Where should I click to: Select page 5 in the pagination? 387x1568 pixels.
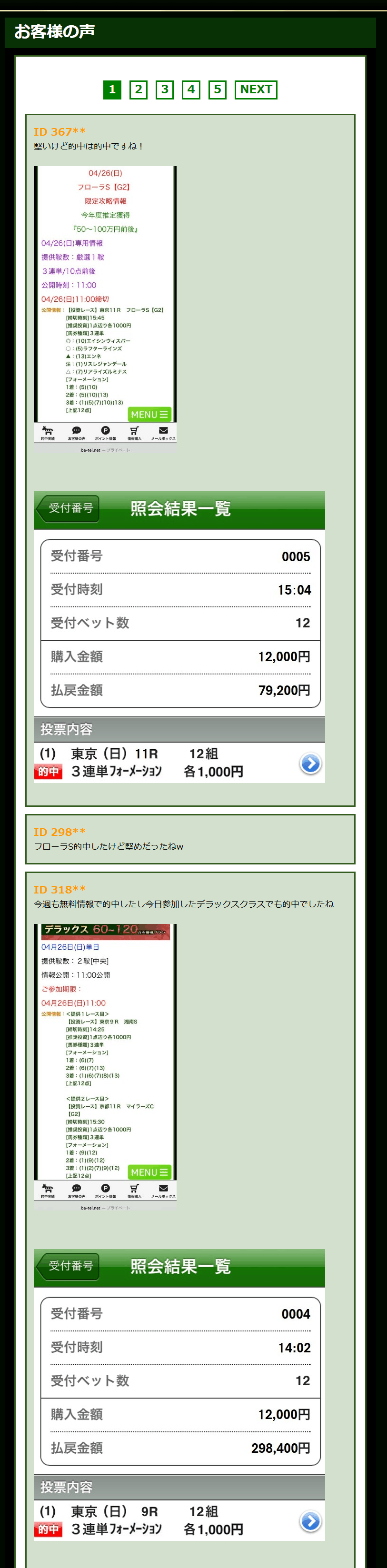217,89
